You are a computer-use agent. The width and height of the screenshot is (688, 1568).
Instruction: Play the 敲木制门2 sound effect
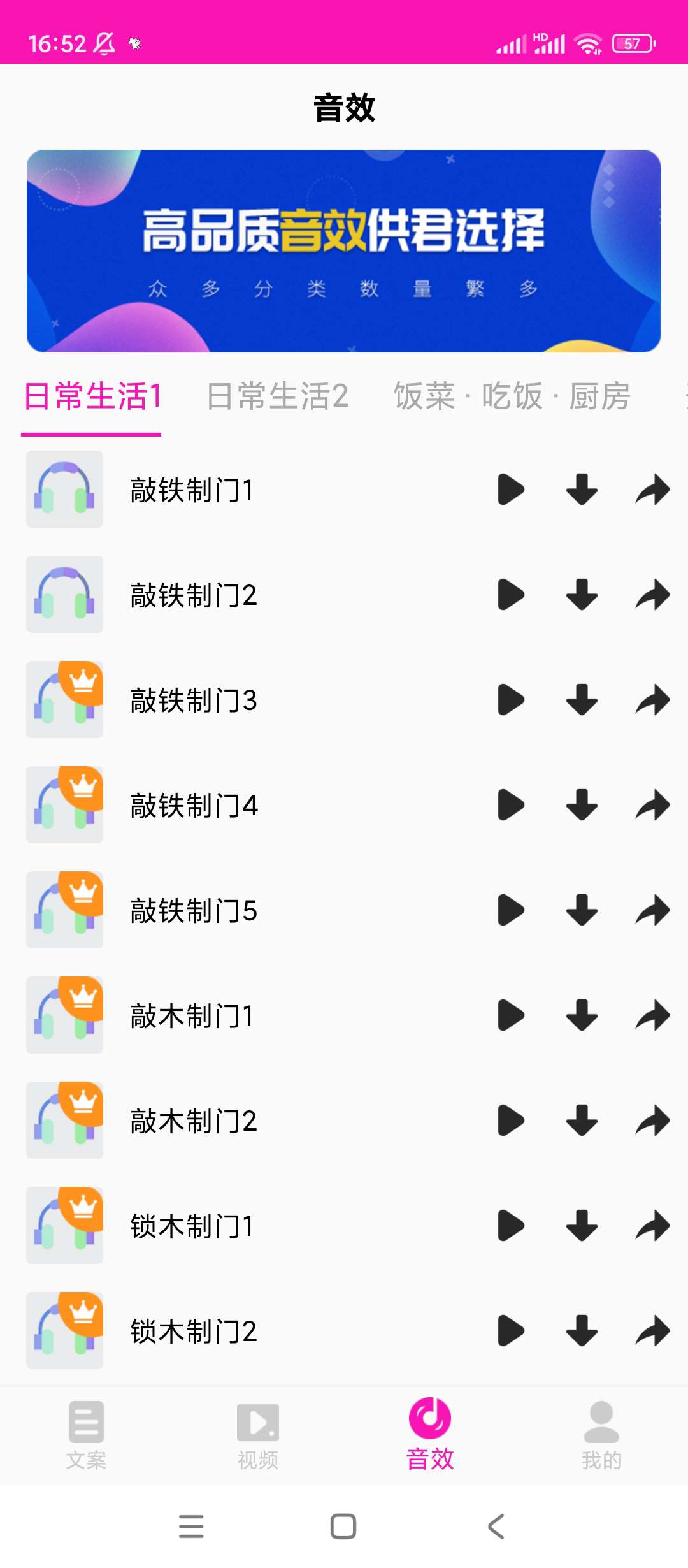(510, 1121)
